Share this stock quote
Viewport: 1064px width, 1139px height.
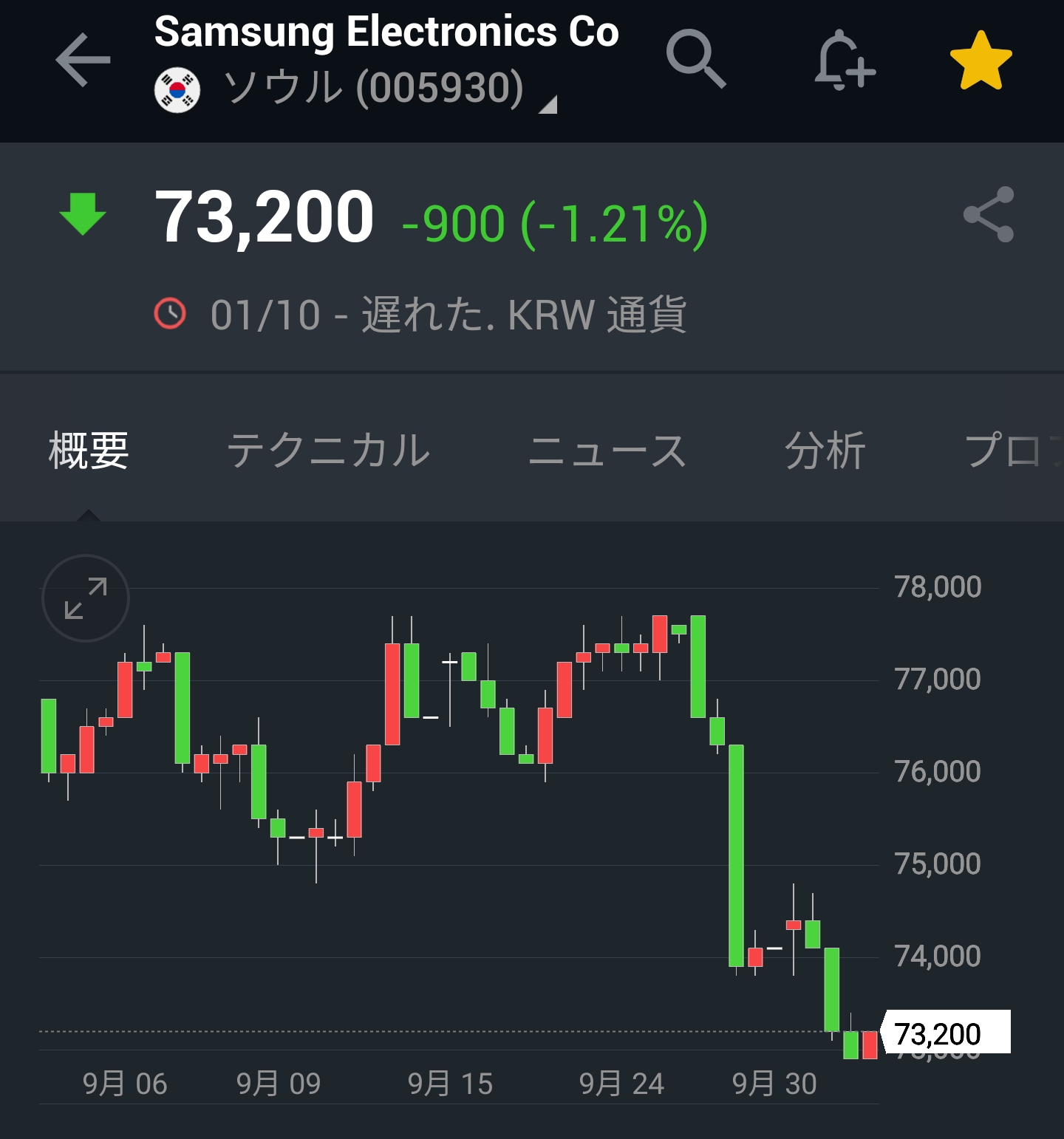[989, 214]
